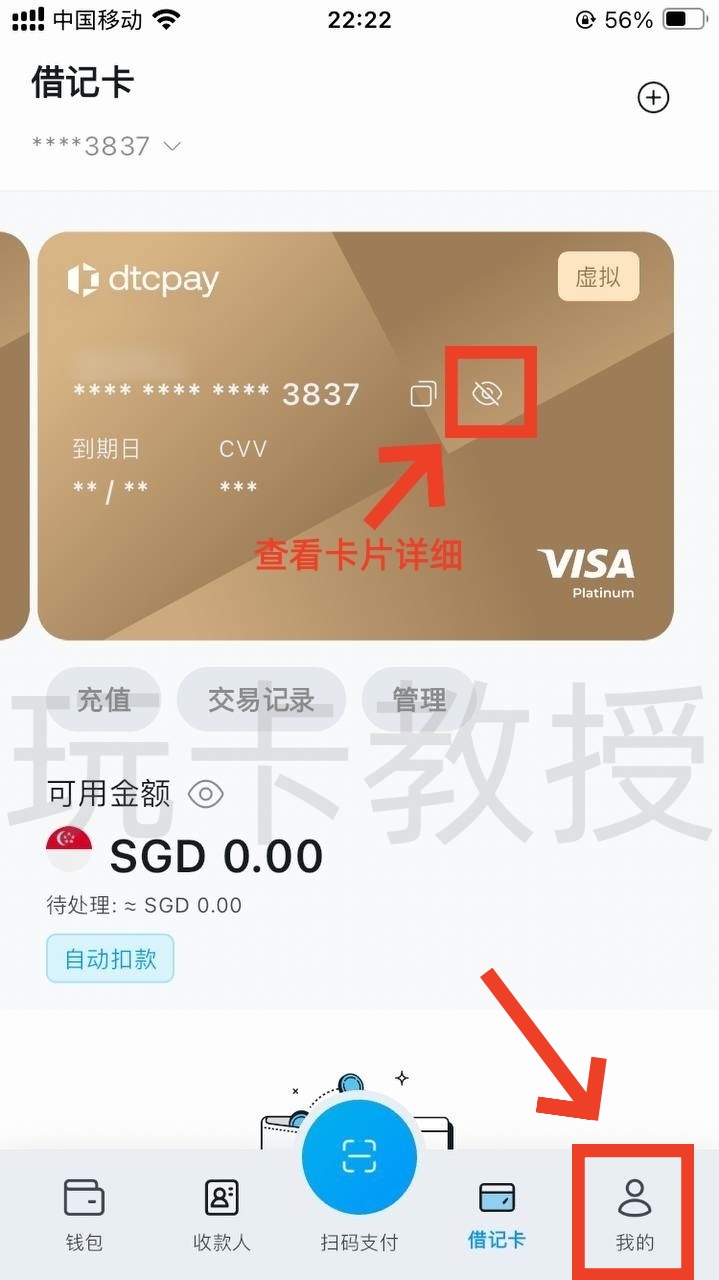719x1280 pixels.
Task: Switch to the 钱包 wallet tab
Action: 84,1214
